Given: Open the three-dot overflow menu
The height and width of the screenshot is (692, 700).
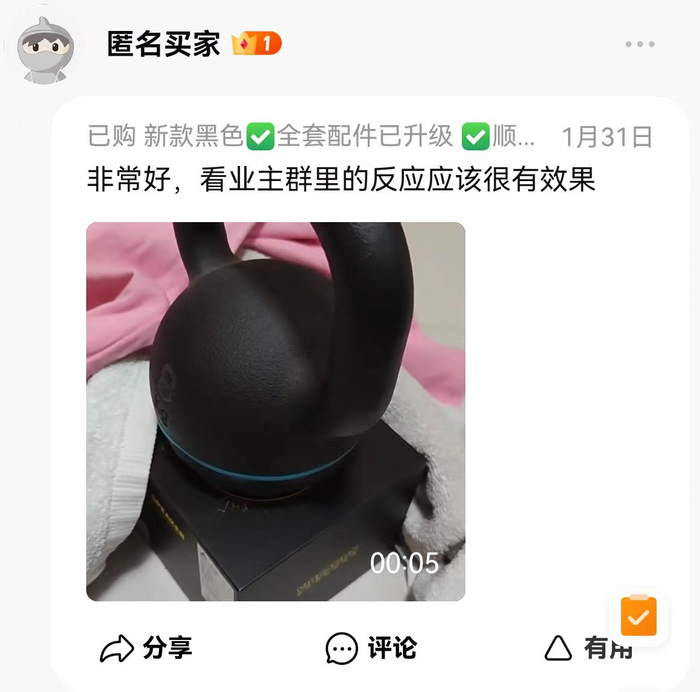Looking at the screenshot, I should (x=640, y=44).
